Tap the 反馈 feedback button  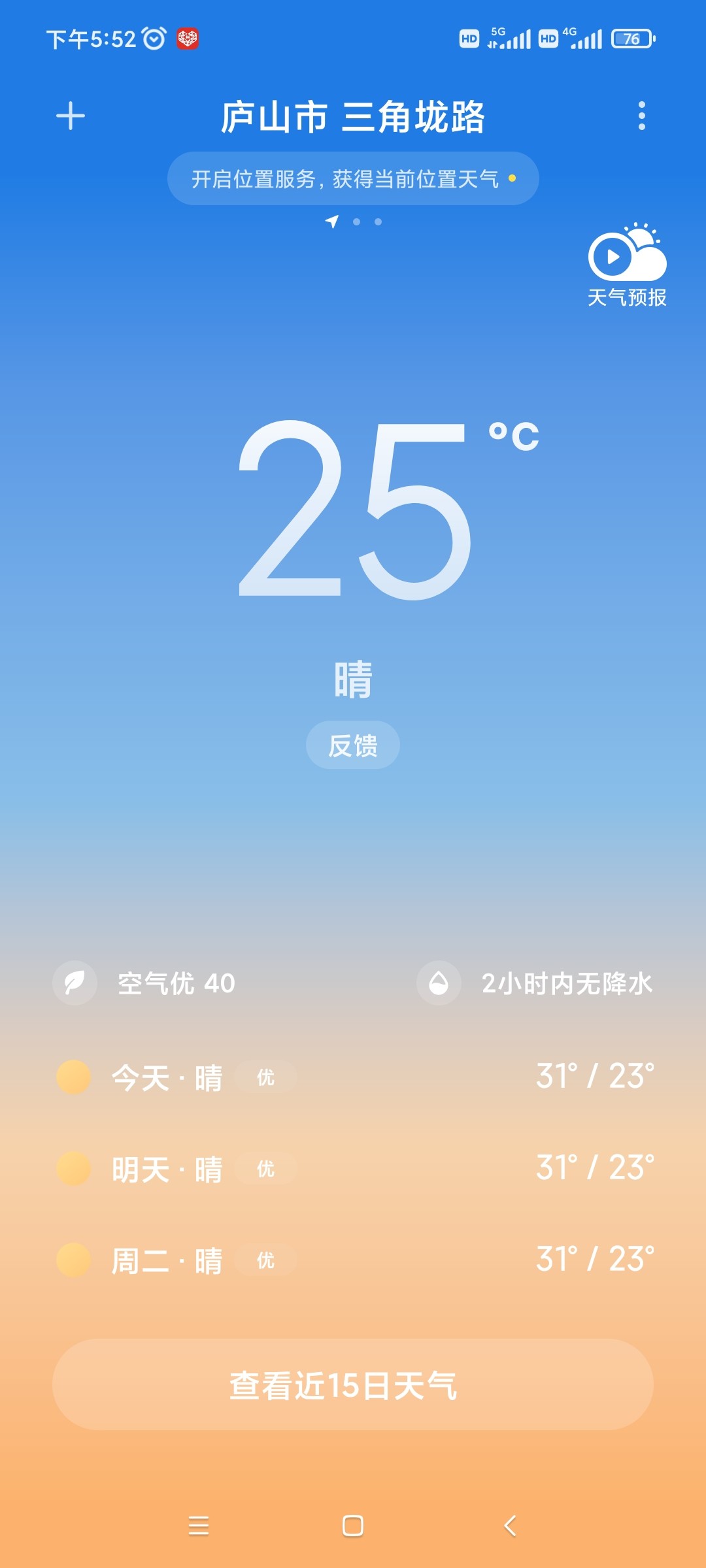click(x=353, y=745)
